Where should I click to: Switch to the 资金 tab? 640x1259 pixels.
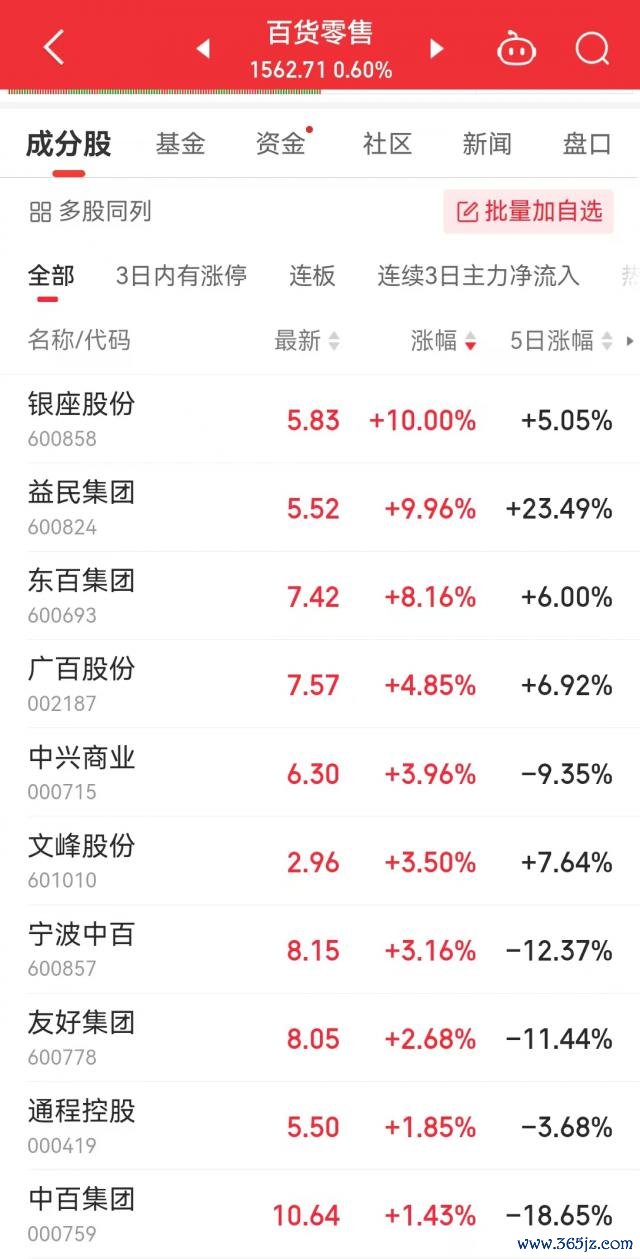pos(280,144)
